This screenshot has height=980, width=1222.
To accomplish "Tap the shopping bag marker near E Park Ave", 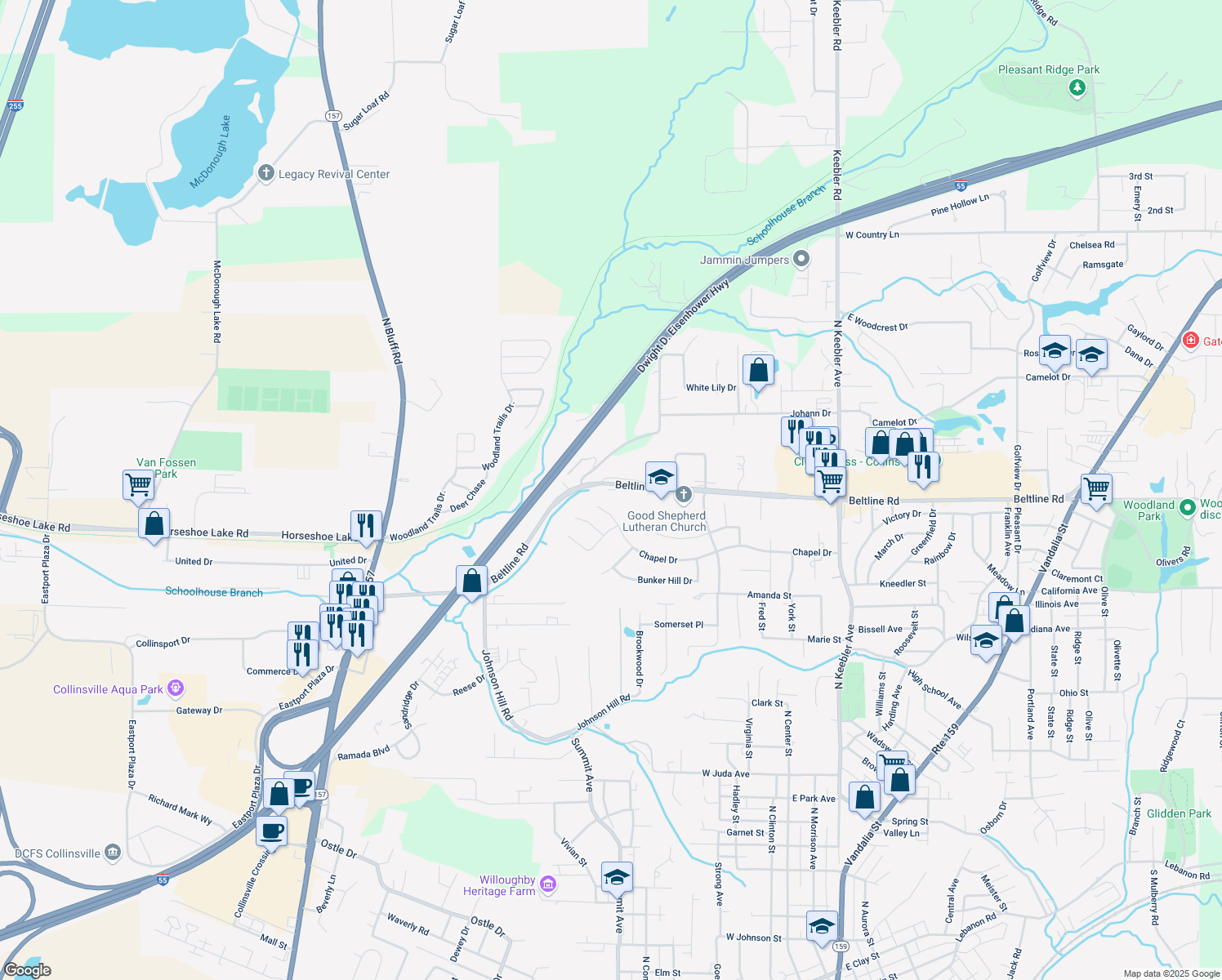I will pos(864,796).
